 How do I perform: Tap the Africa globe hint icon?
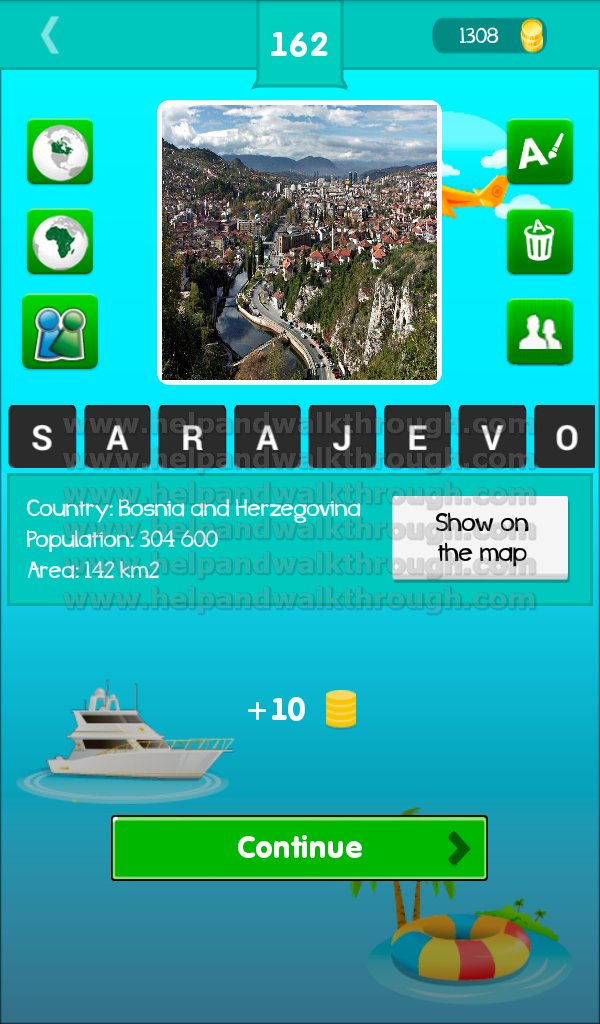click(60, 241)
